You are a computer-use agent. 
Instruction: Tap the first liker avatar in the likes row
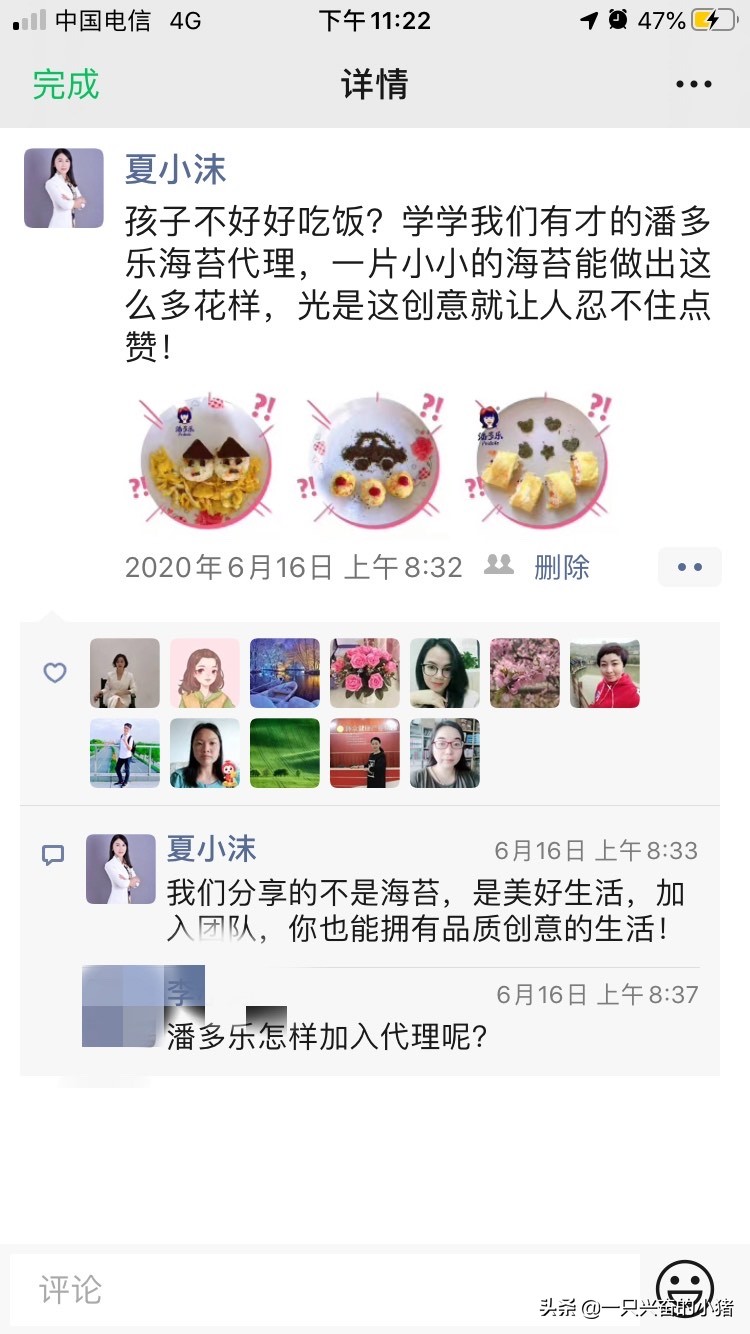[124, 673]
